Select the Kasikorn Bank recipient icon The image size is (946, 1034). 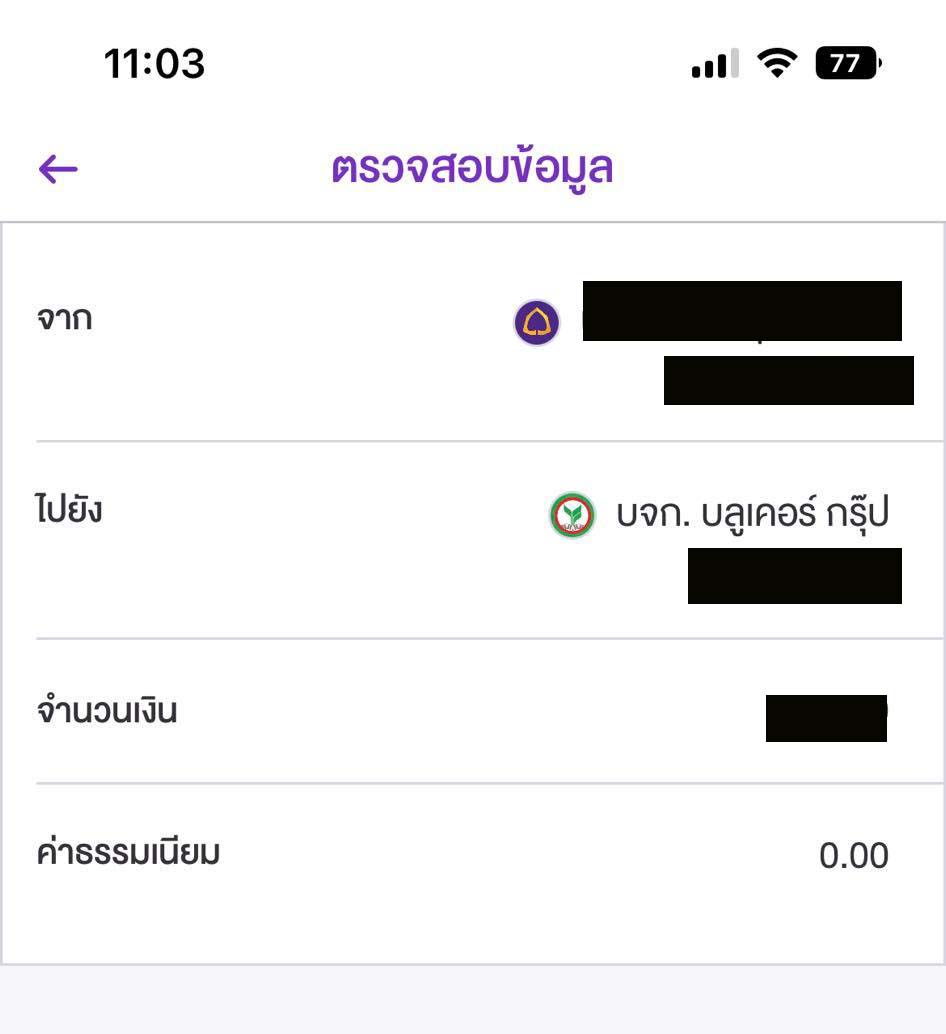[573, 514]
